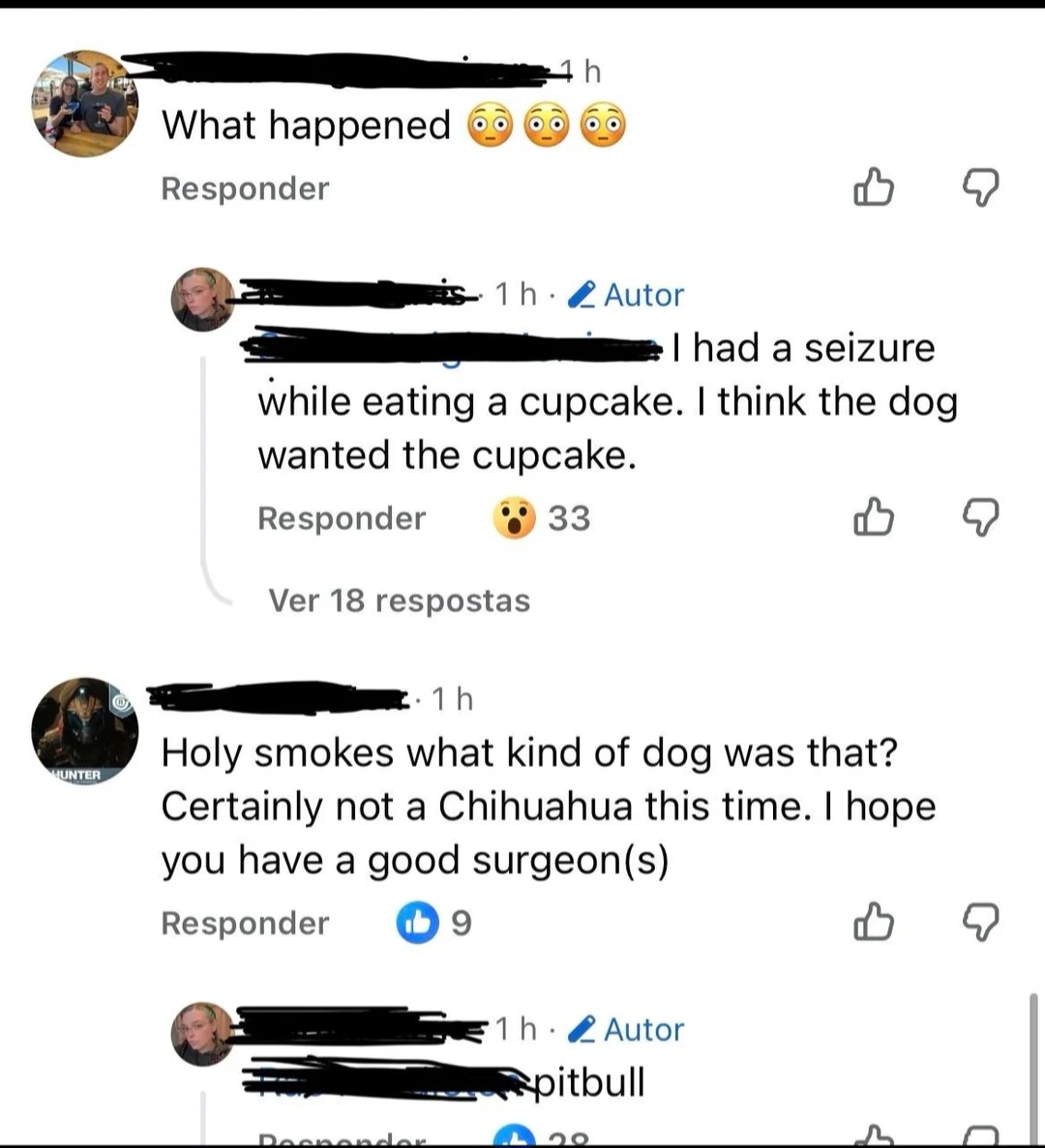Upvote the seizure cupcake reply
This screenshot has width=1045, height=1148.
click(873, 517)
